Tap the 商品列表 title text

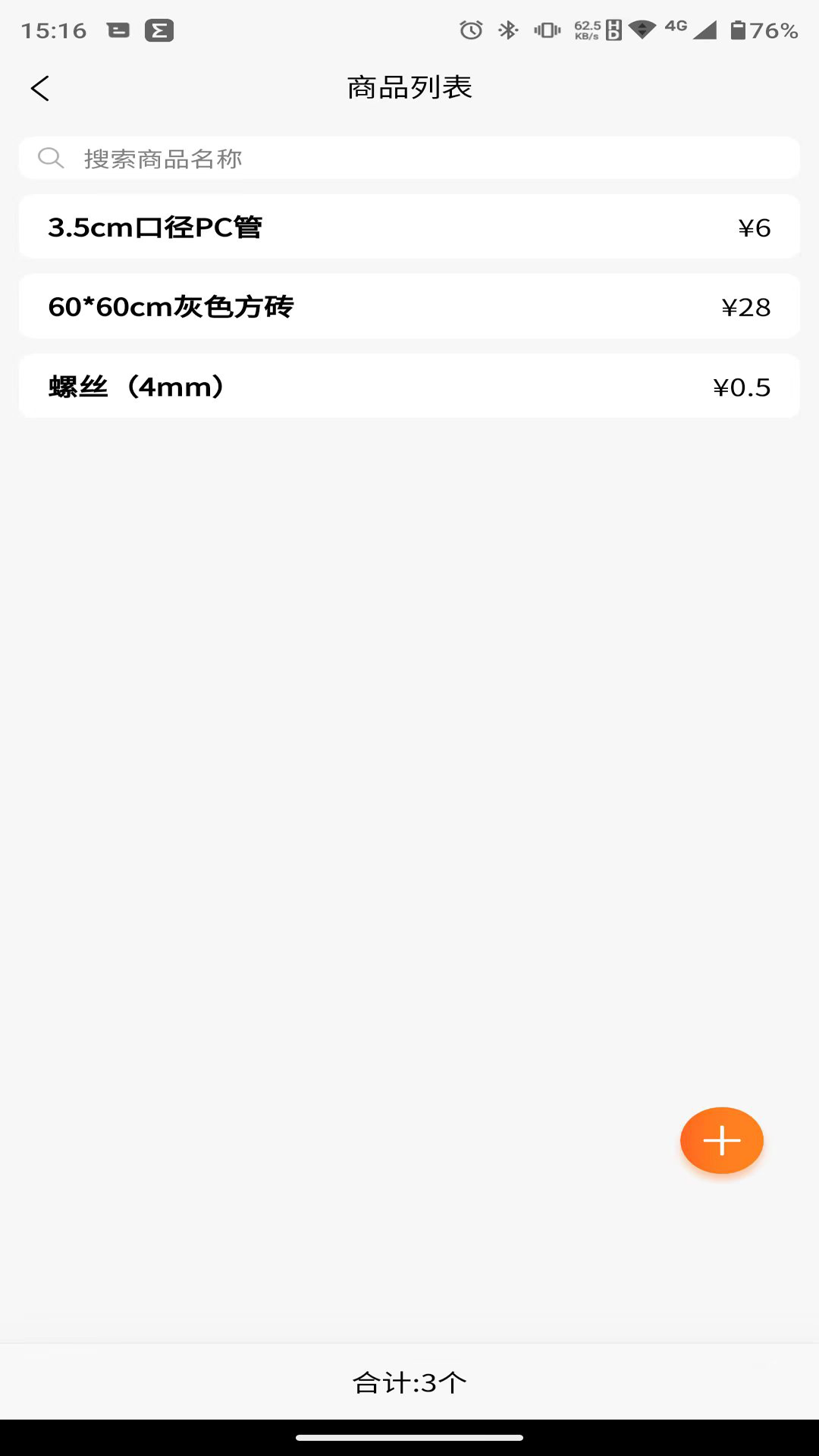tap(409, 87)
